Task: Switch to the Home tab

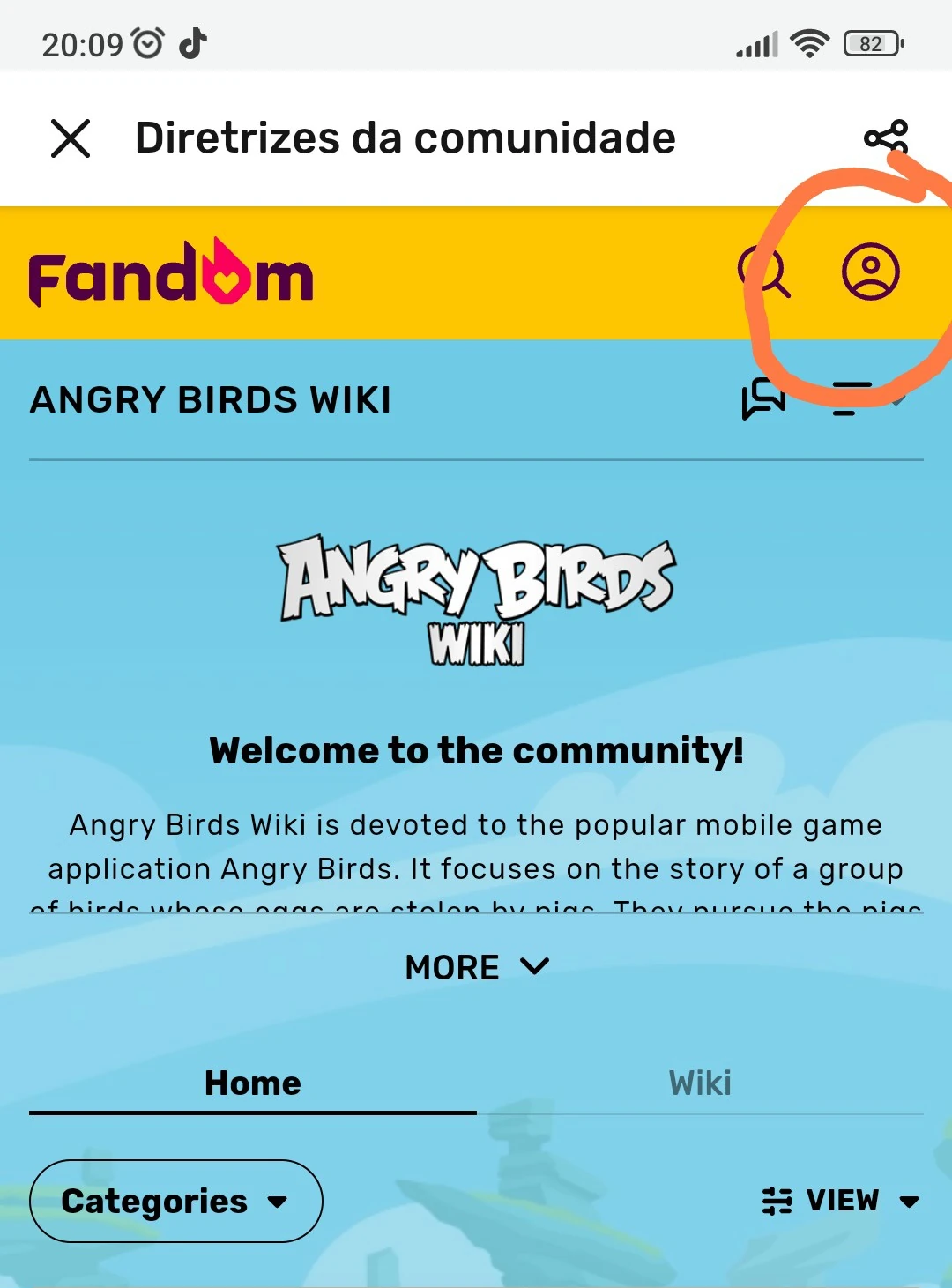Action: pyautogui.click(x=251, y=1083)
